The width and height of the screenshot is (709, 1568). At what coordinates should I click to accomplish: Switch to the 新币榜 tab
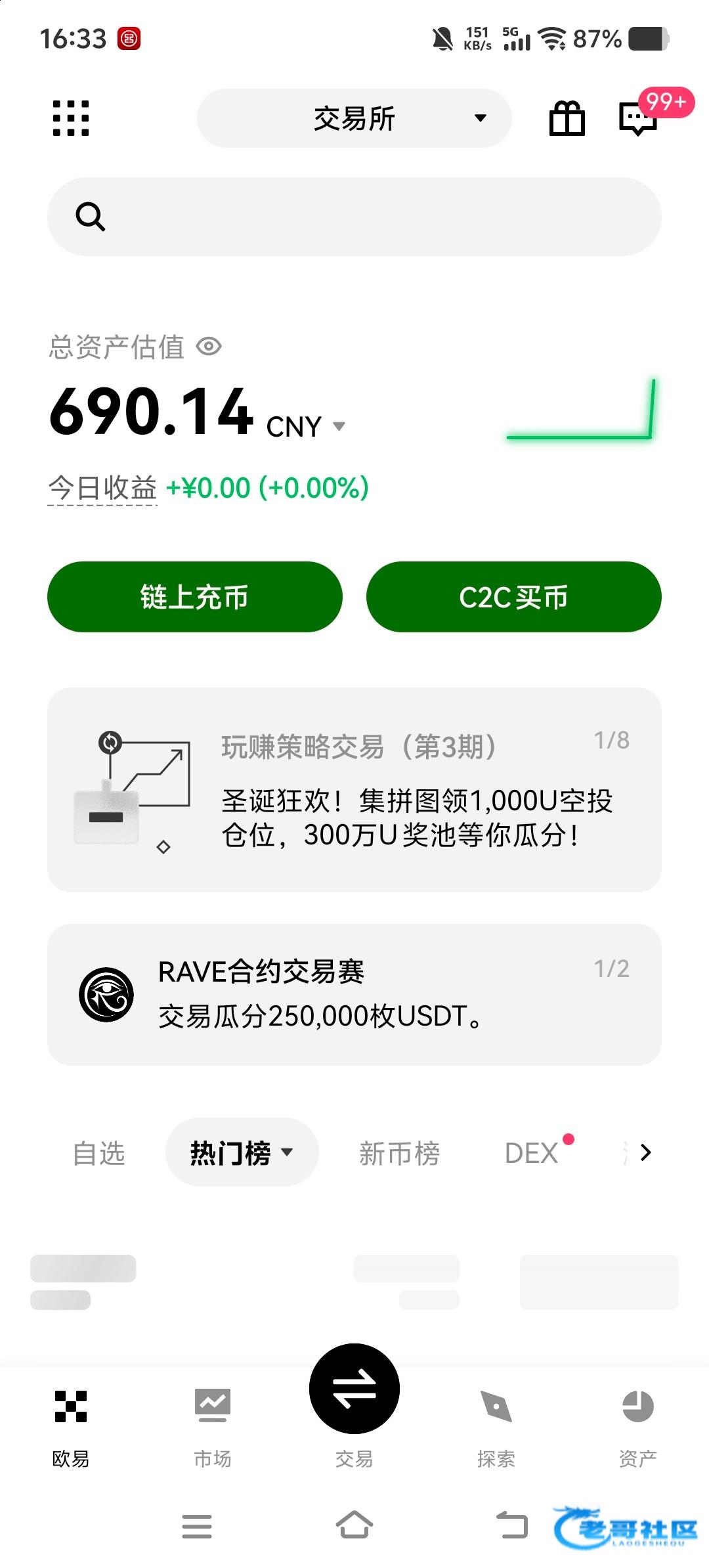[399, 1153]
